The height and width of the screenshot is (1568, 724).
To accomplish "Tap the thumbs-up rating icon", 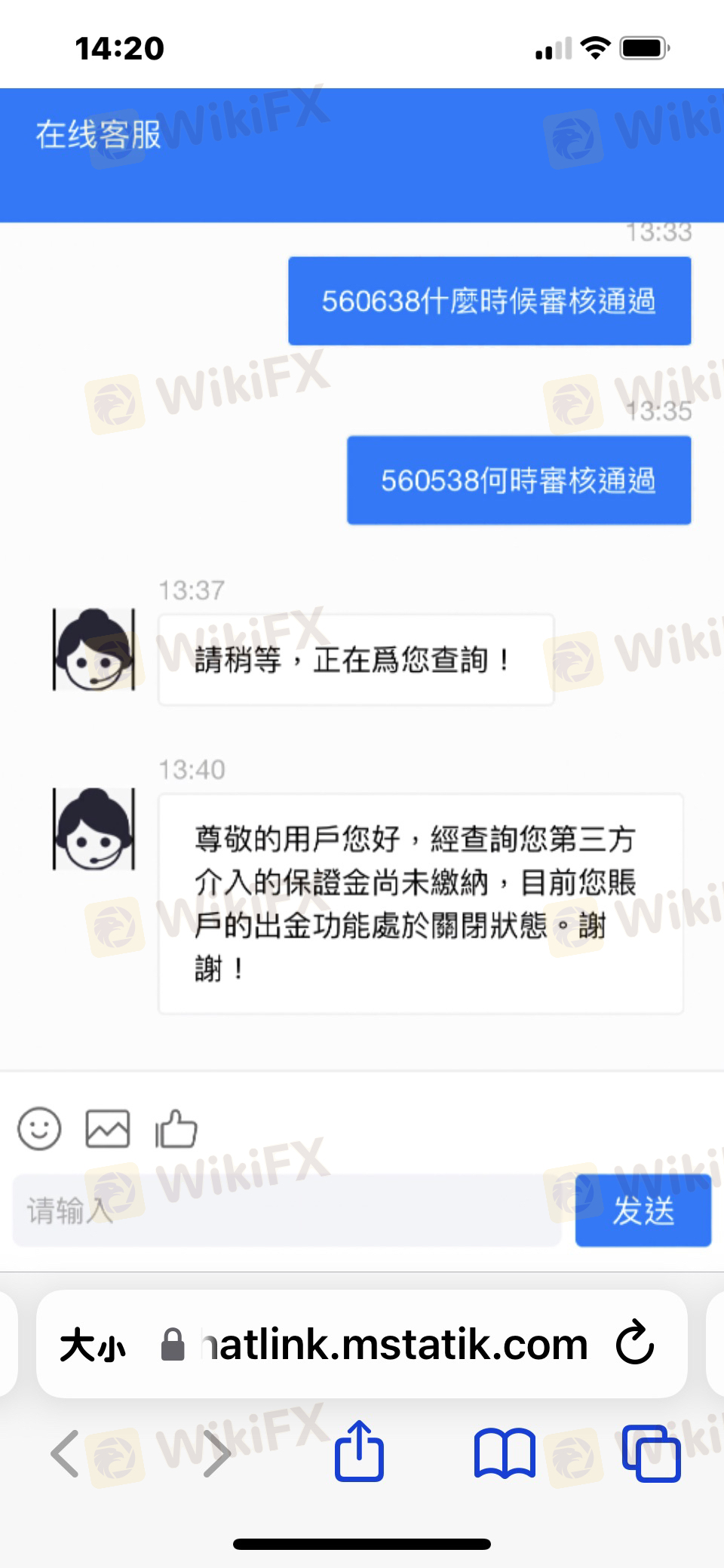I will 176,1129.
